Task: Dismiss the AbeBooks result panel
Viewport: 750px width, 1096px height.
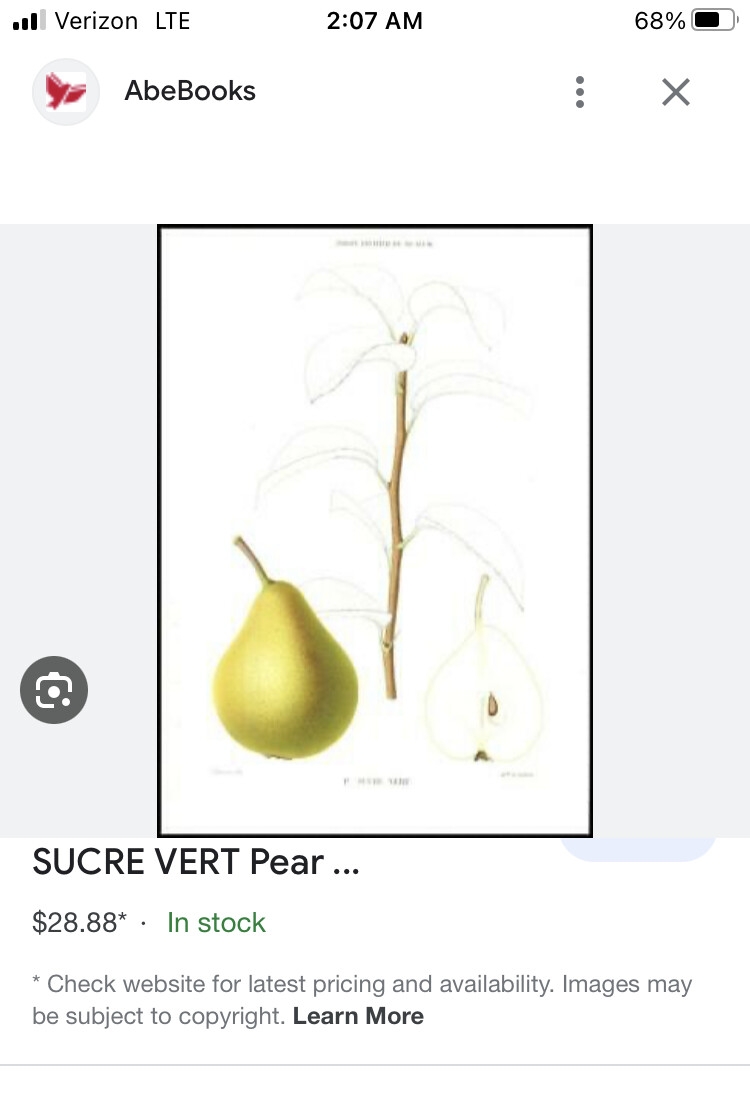Action: [676, 91]
